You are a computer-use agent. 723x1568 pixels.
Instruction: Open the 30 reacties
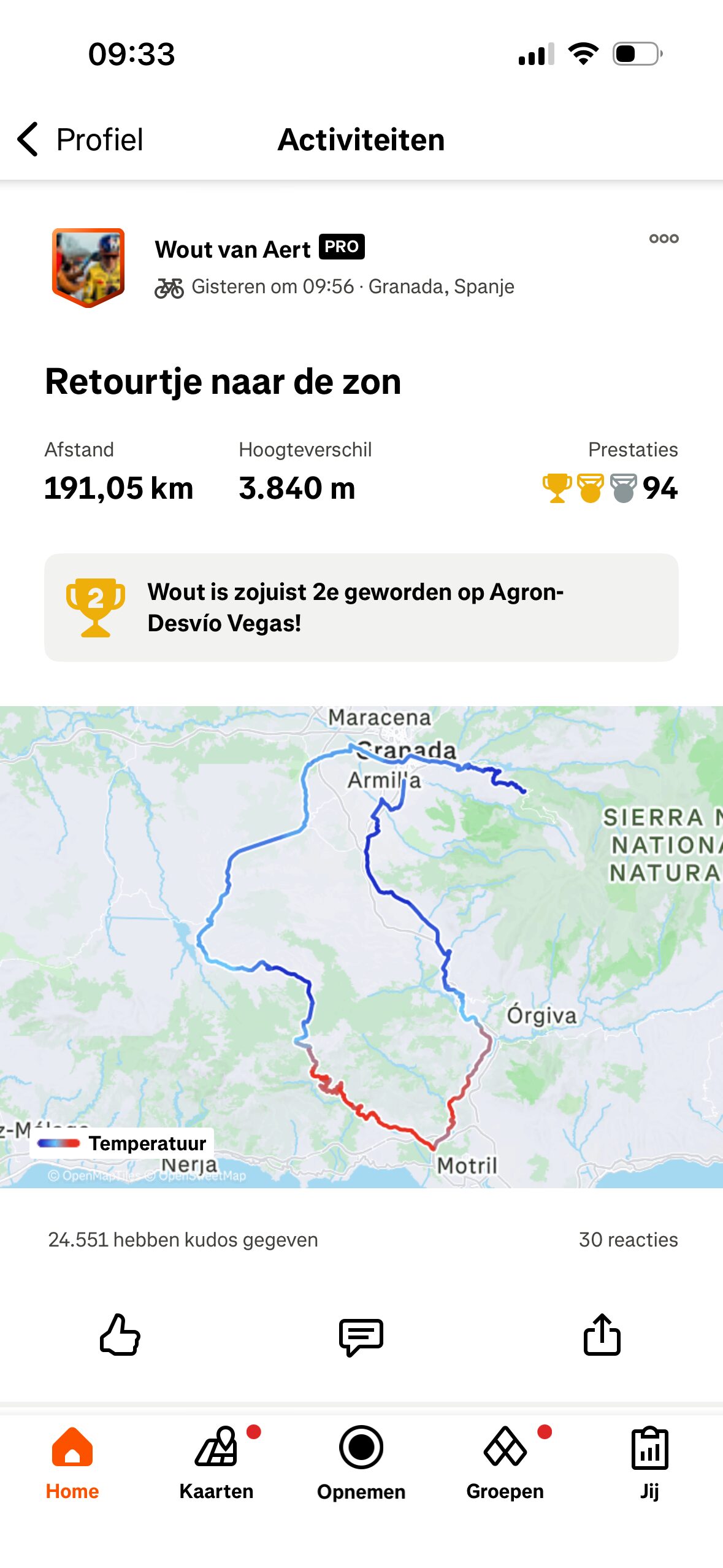click(628, 1240)
